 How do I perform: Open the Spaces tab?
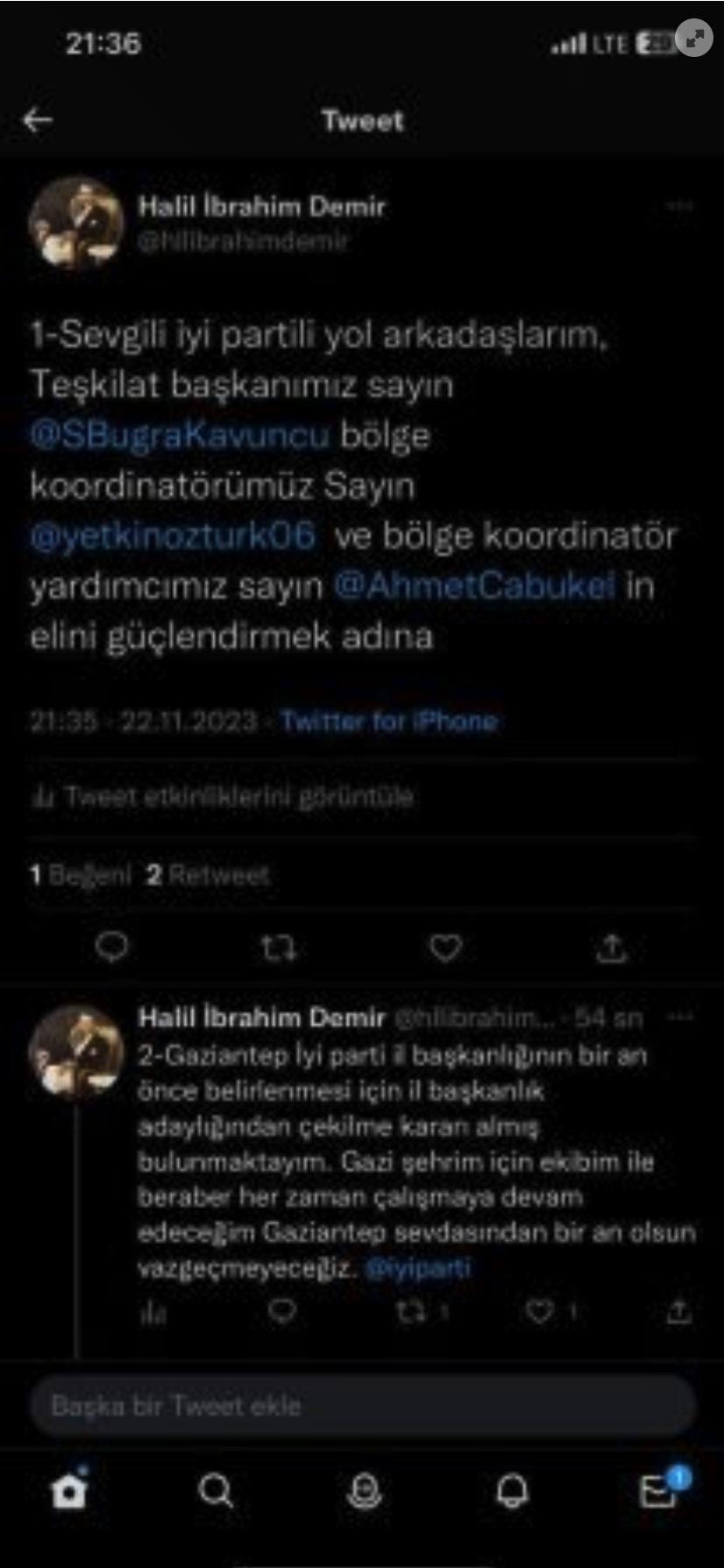click(x=364, y=1490)
